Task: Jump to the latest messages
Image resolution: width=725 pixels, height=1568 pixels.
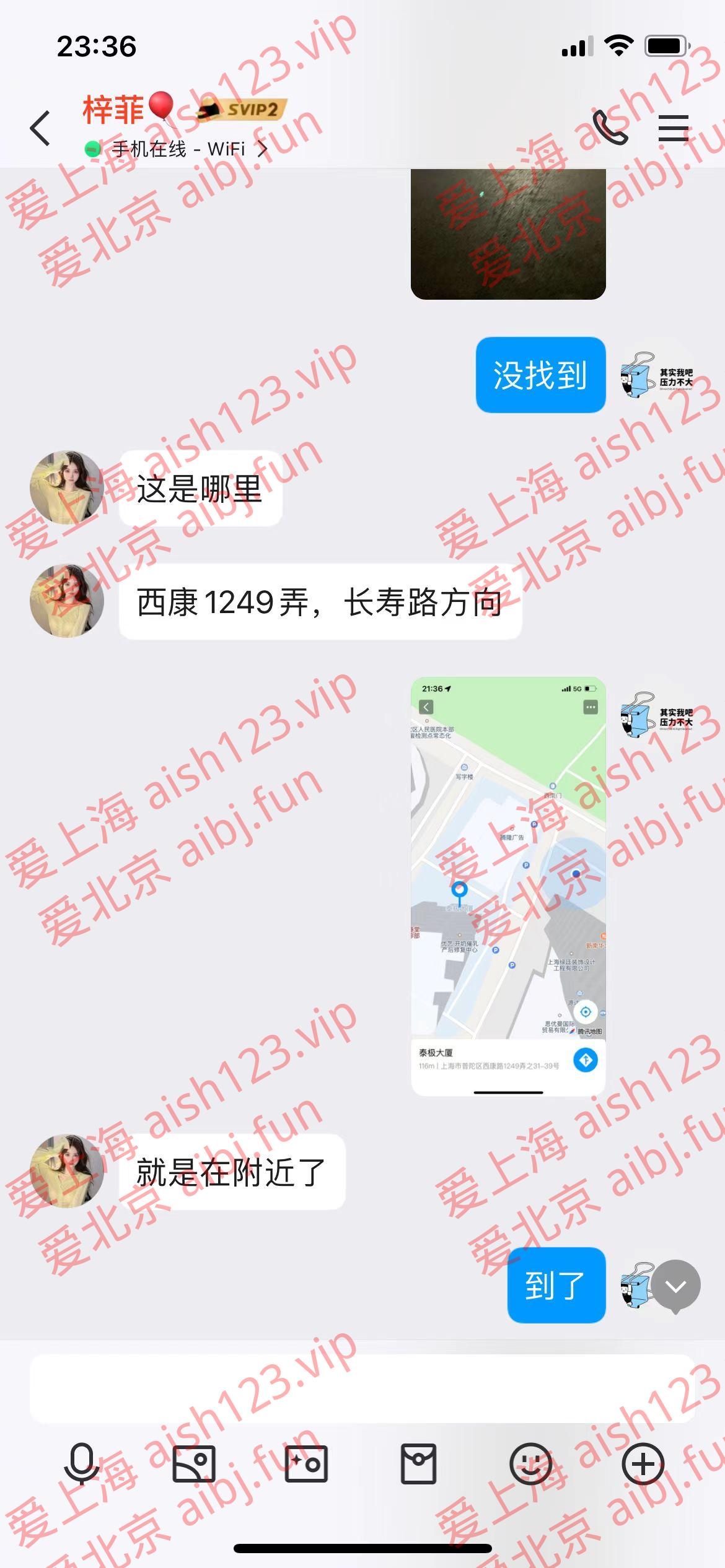Action: (675, 1287)
